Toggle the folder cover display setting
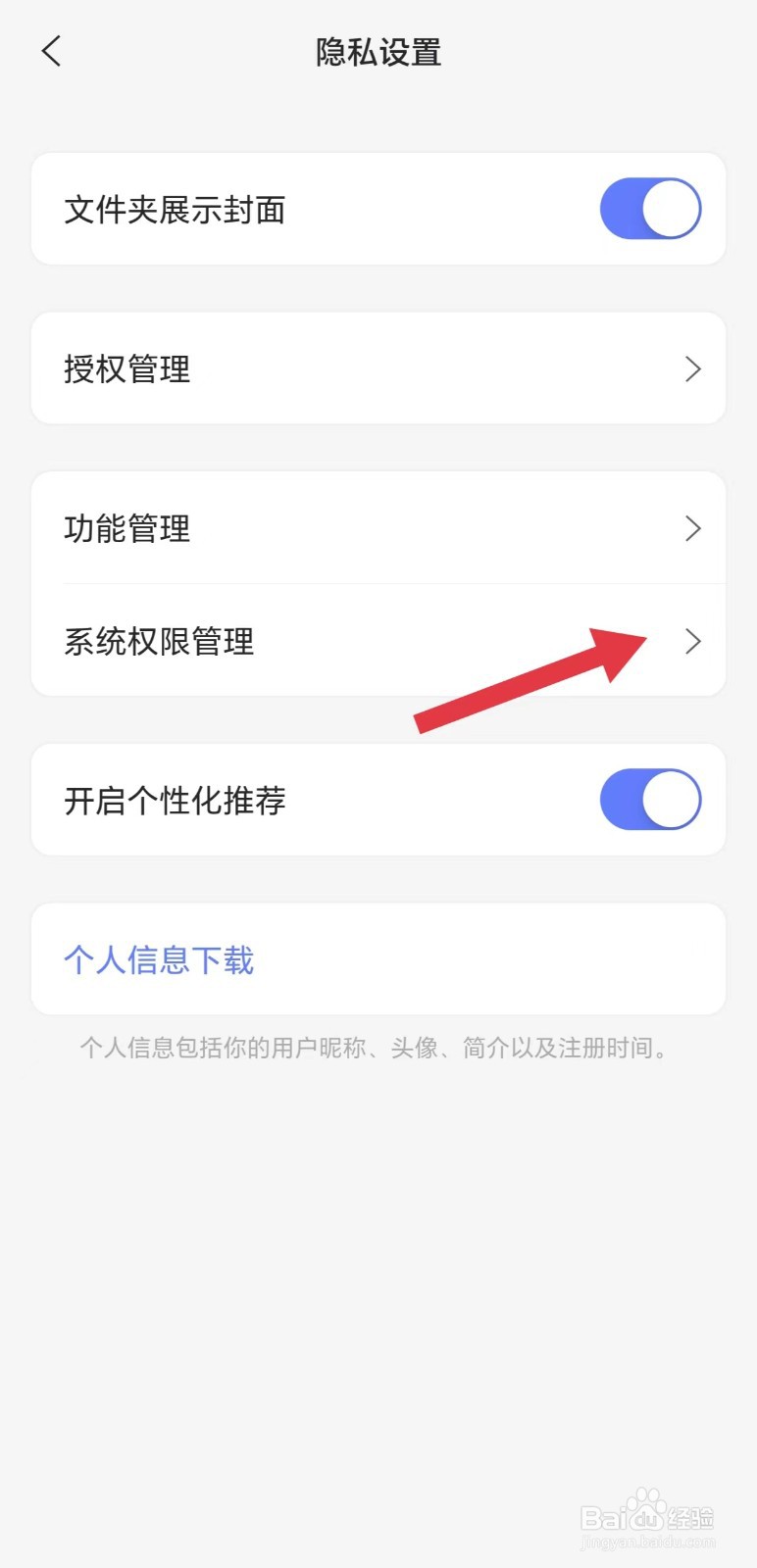The width and height of the screenshot is (757, 1568). 650,208
